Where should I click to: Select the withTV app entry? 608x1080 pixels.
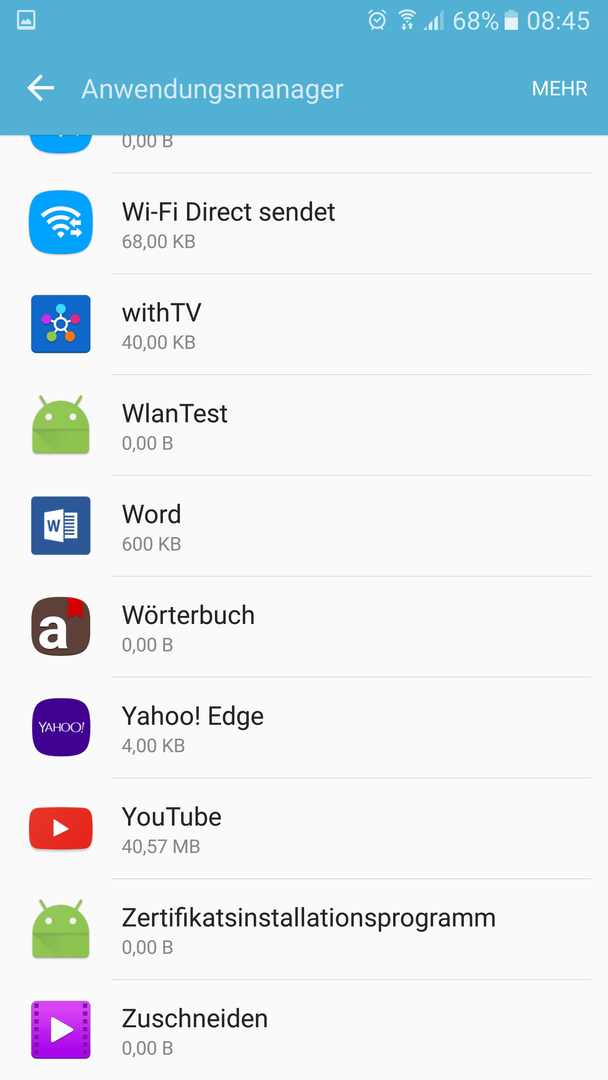pyautogui.click(x=304, y=324)
